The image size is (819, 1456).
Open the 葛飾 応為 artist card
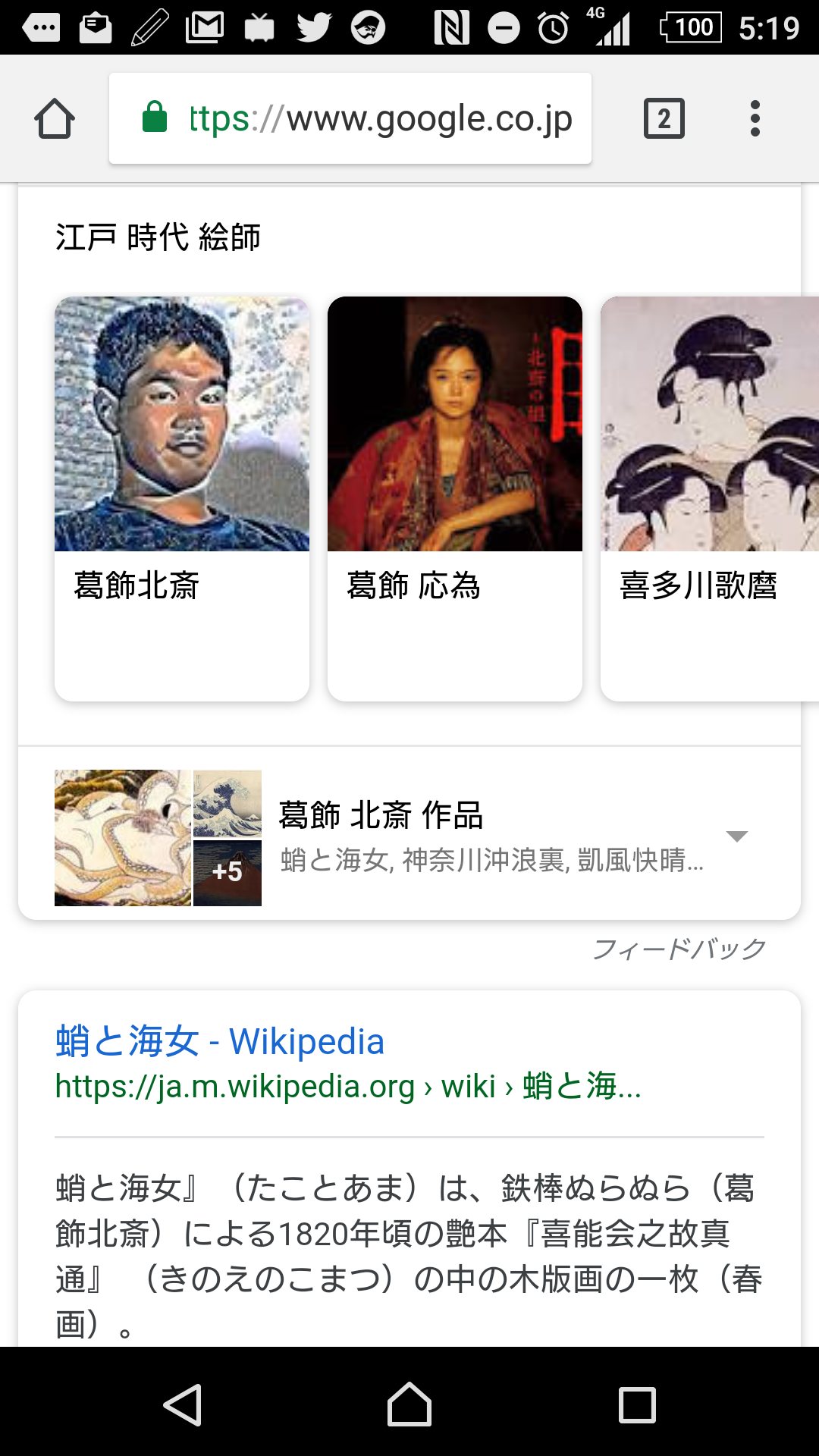point(455,498)
